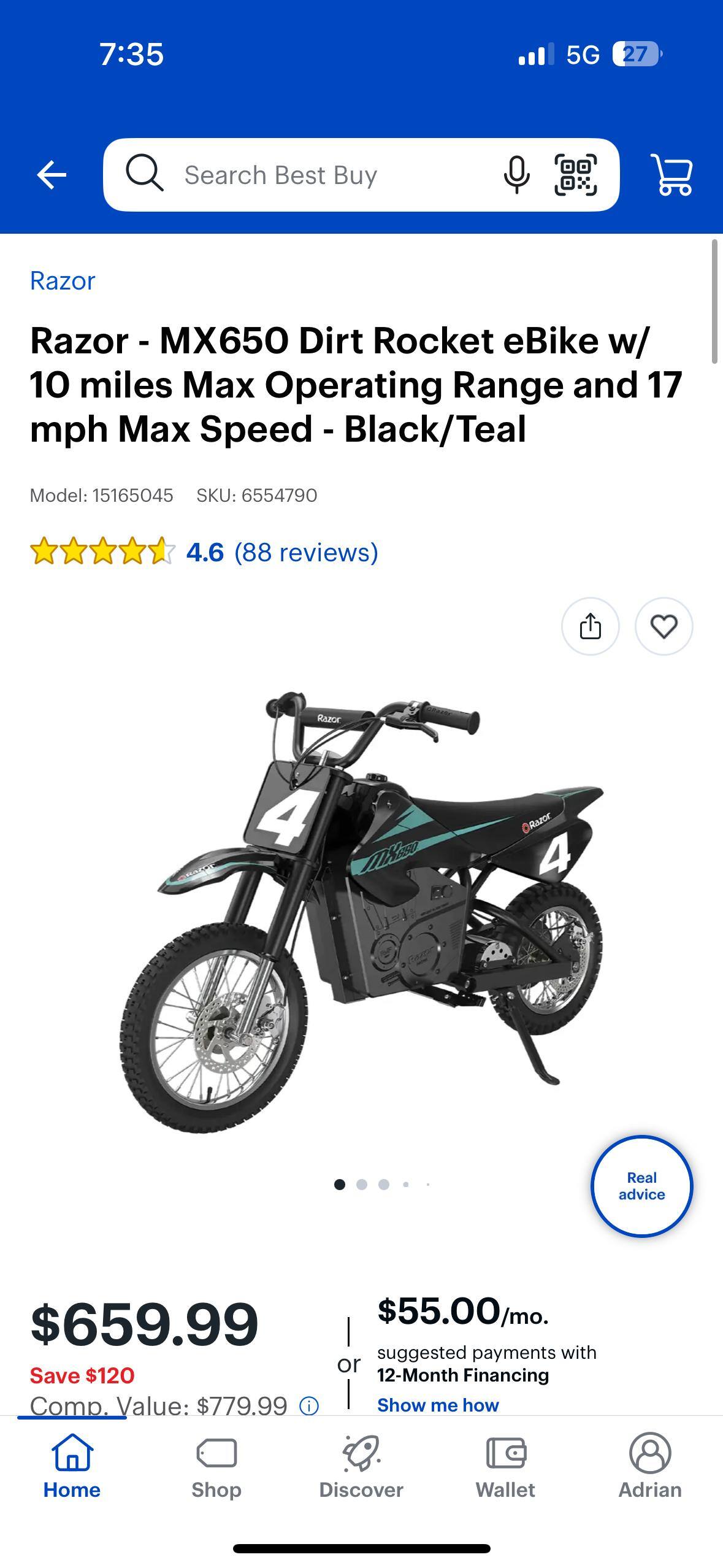Screen dimensions: 723x1568
Task: Open the Comp. Value info icon
Action: click(x=308, y=1405)
